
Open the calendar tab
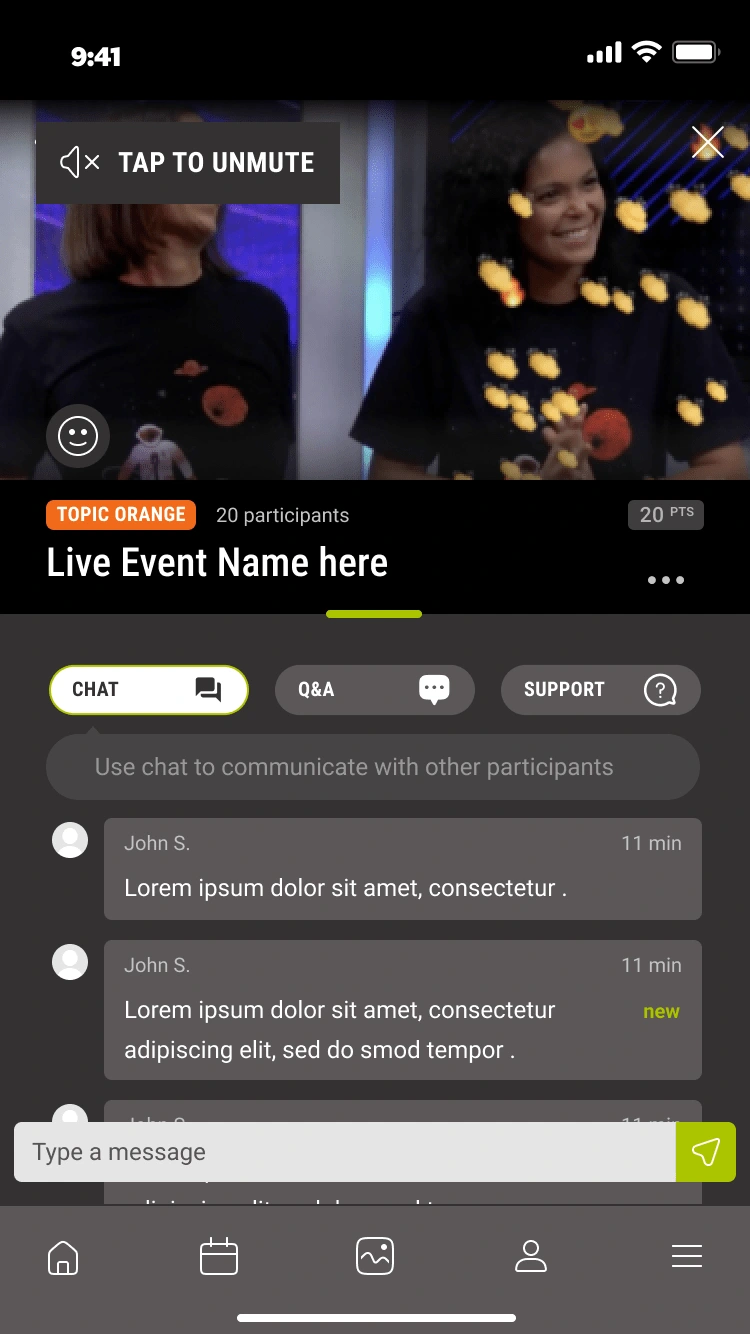(219, 1257)
